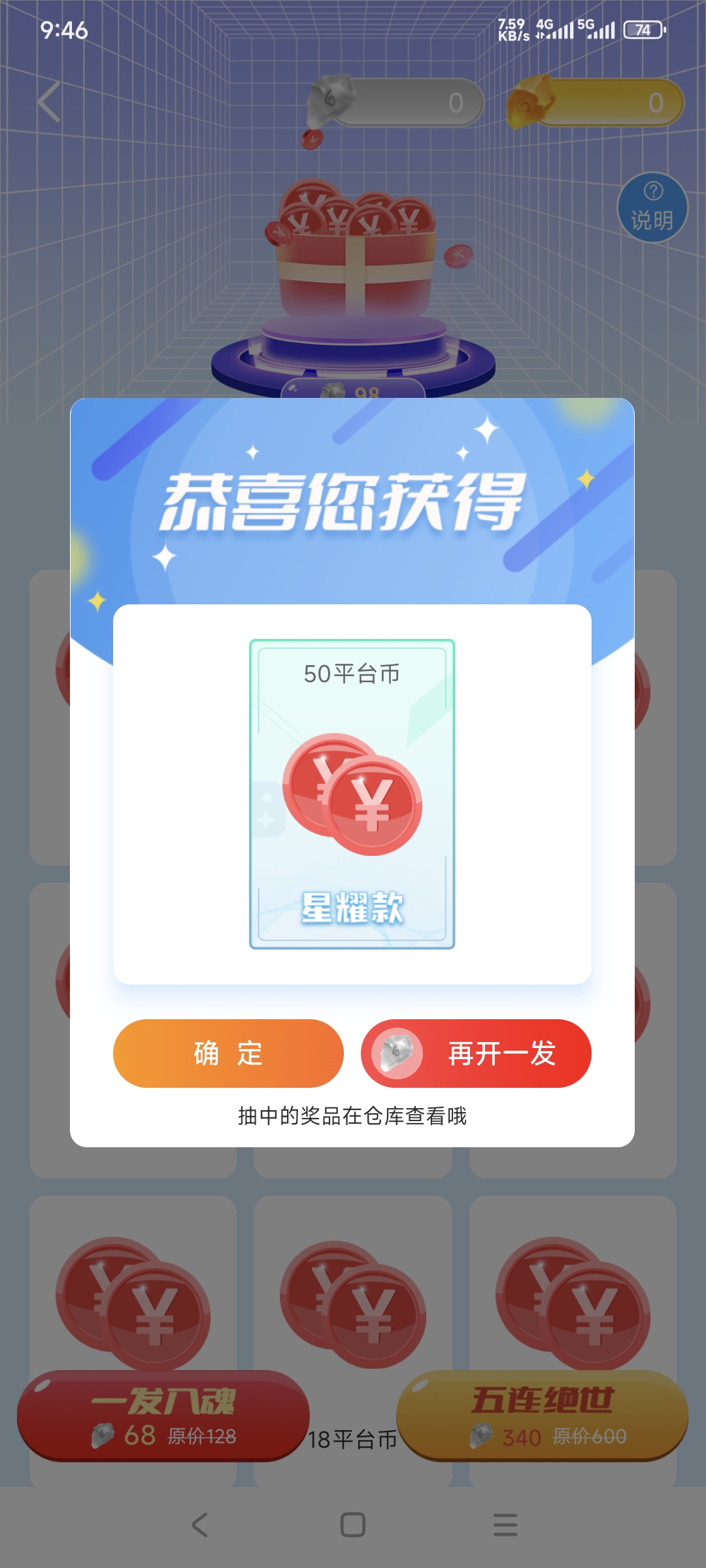The width and height of the screenshot is (706, 1568).
Task: Tap 再开一发 to draw again
Action: click(x=476, y=1053)
